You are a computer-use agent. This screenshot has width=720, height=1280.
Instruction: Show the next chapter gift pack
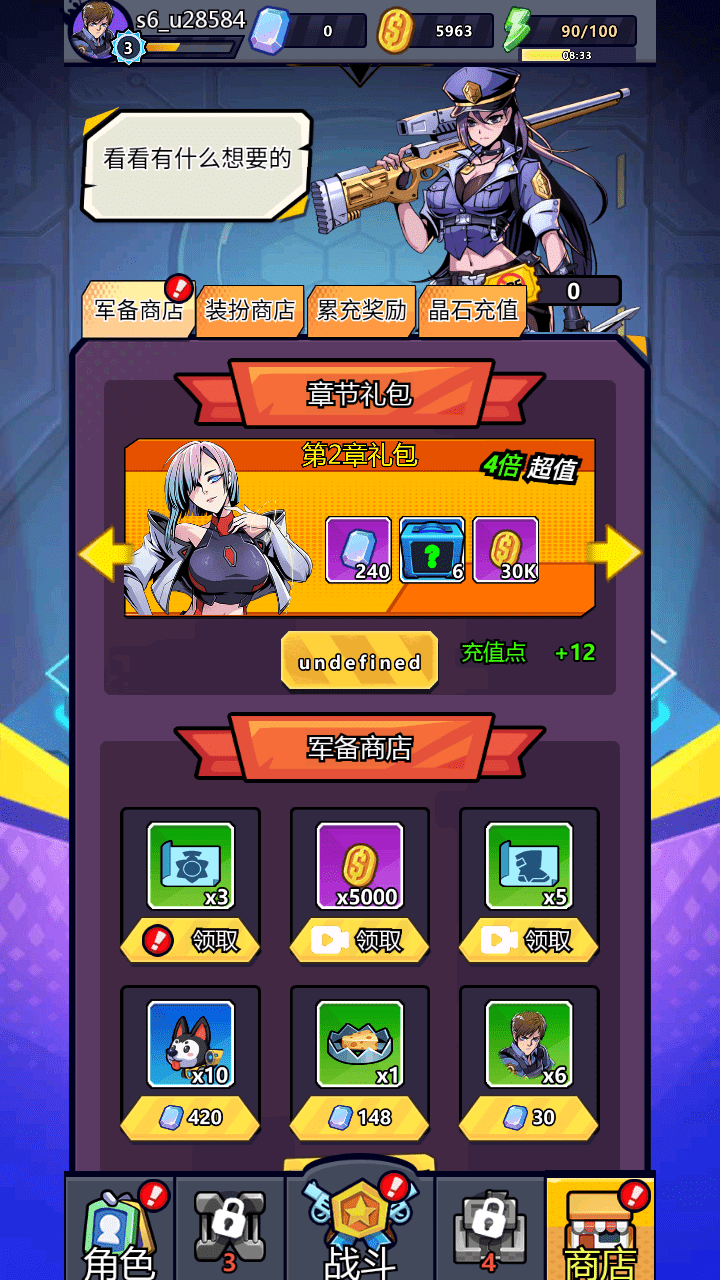point(617,553)
